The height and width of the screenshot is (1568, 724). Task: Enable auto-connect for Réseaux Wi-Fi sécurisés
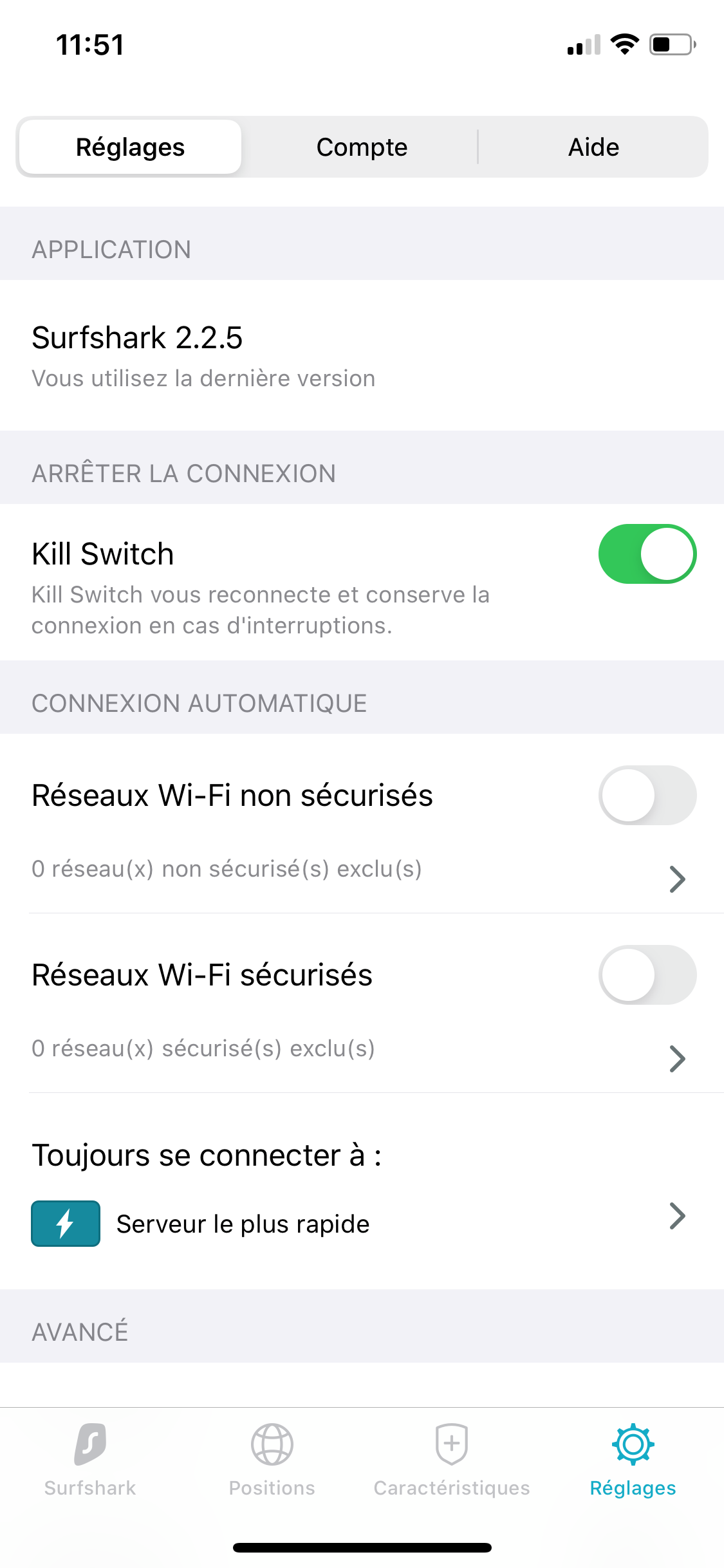(647, 975)
